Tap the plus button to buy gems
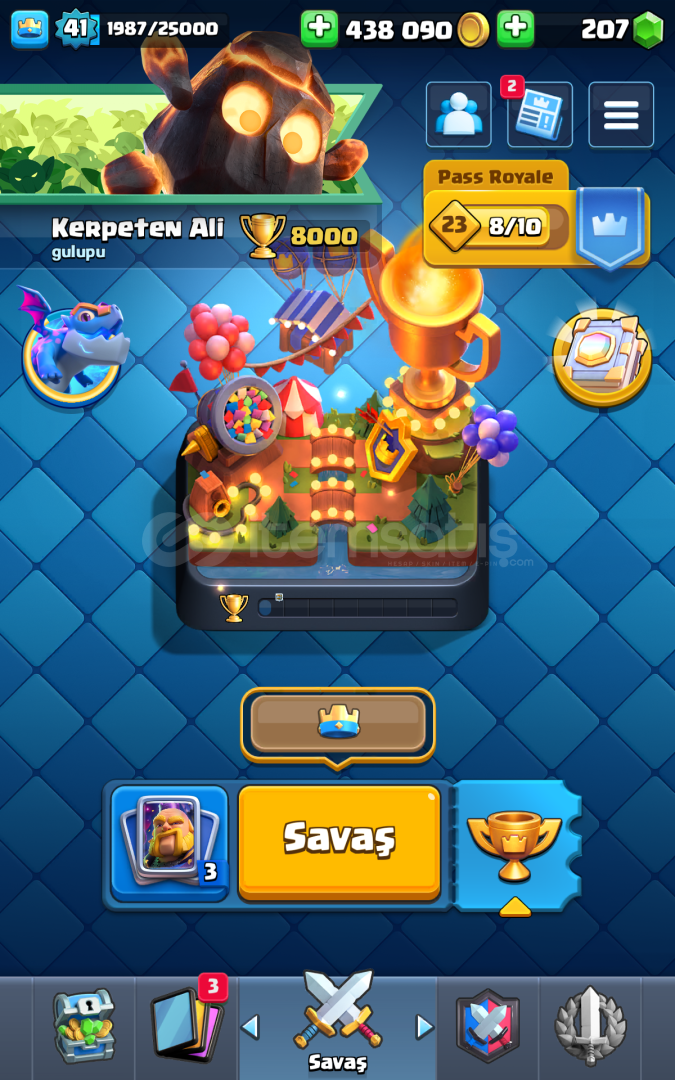Screen dimensions: 675x1080 pyautogui.click(x=516, y=29)
